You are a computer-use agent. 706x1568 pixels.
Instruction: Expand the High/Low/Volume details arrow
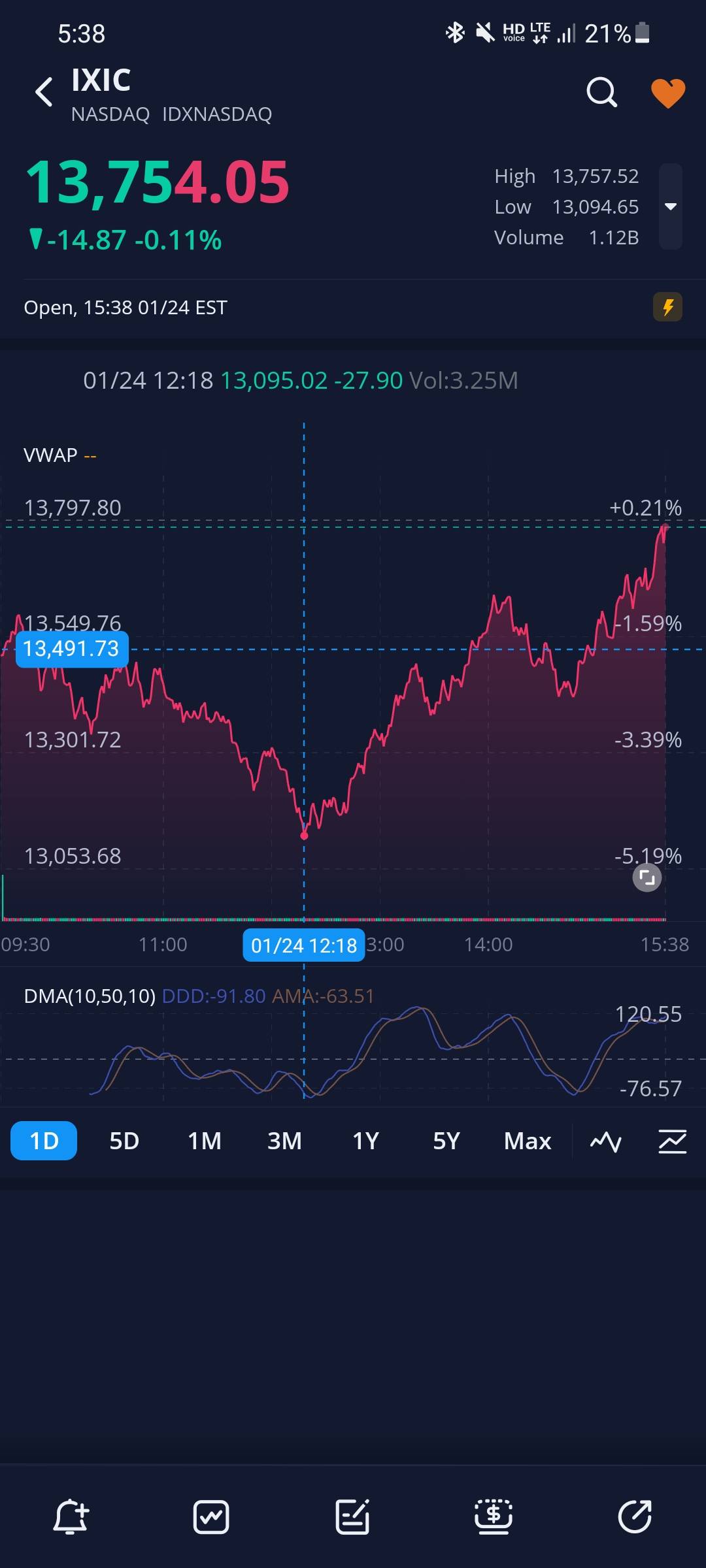[670, 206]
